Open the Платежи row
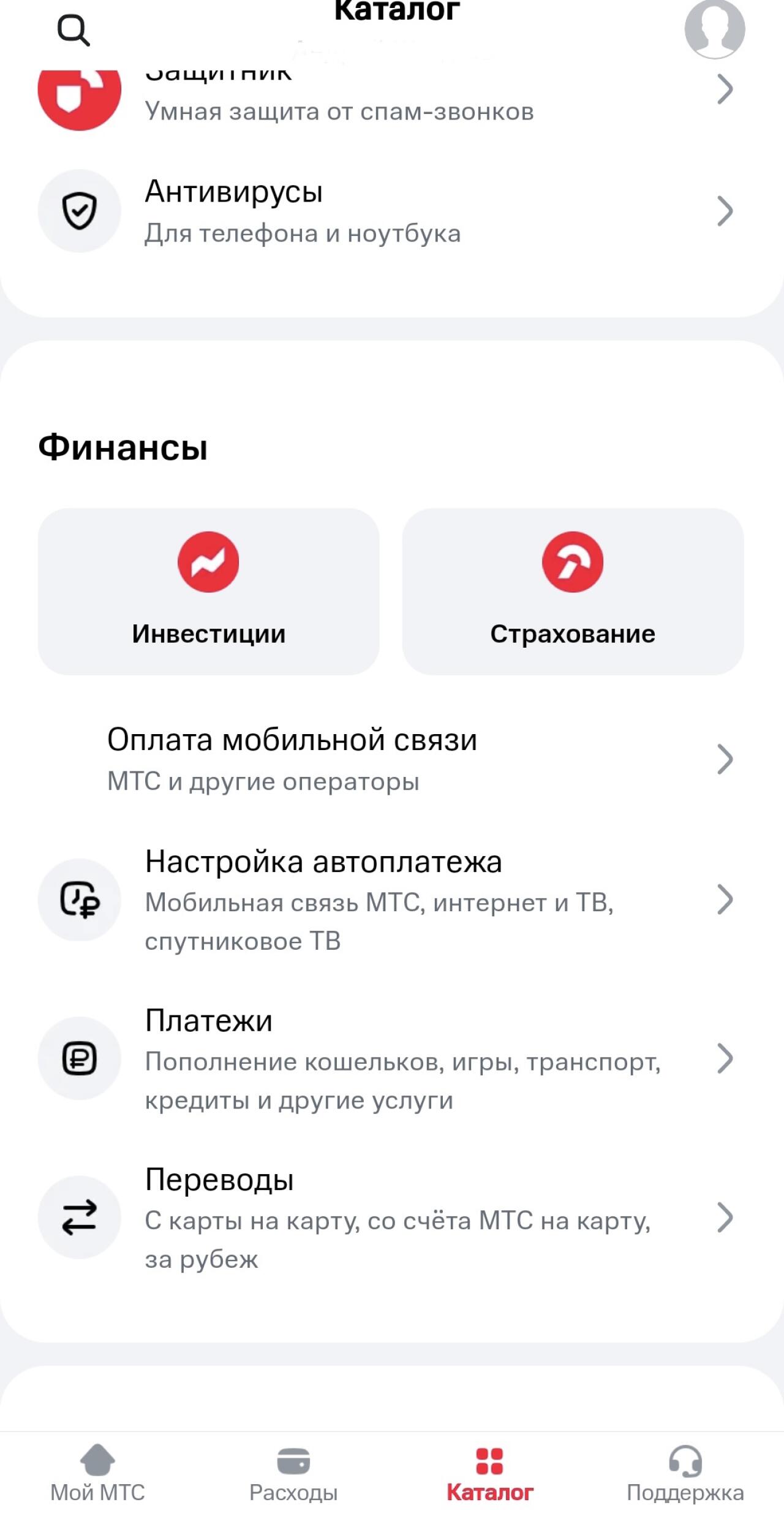The height and width of the screenshot is (1527, 784). [x=392, y=1058]
